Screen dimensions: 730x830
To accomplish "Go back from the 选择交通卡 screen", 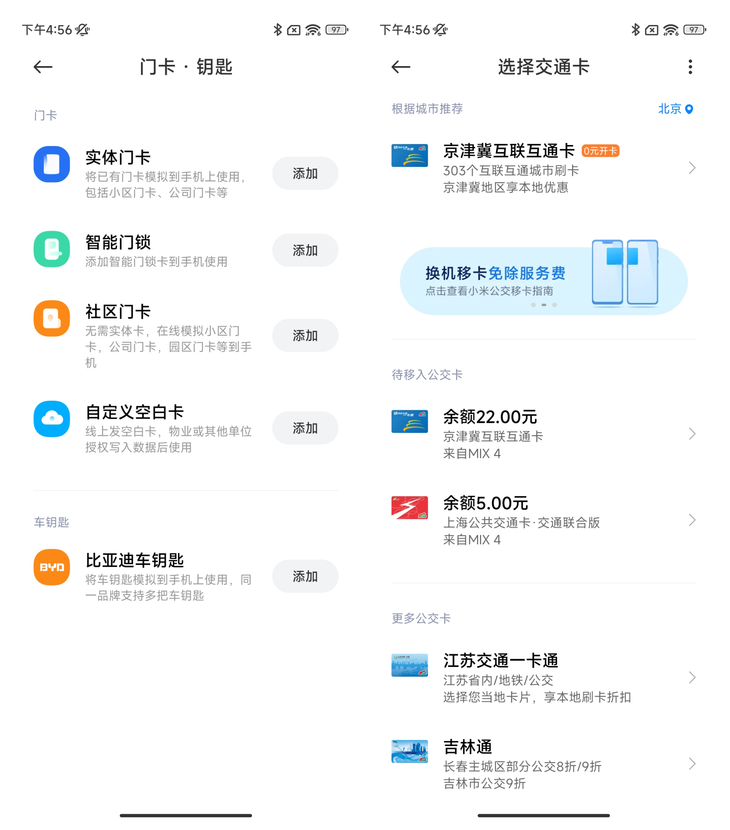I will coord(401,67).
